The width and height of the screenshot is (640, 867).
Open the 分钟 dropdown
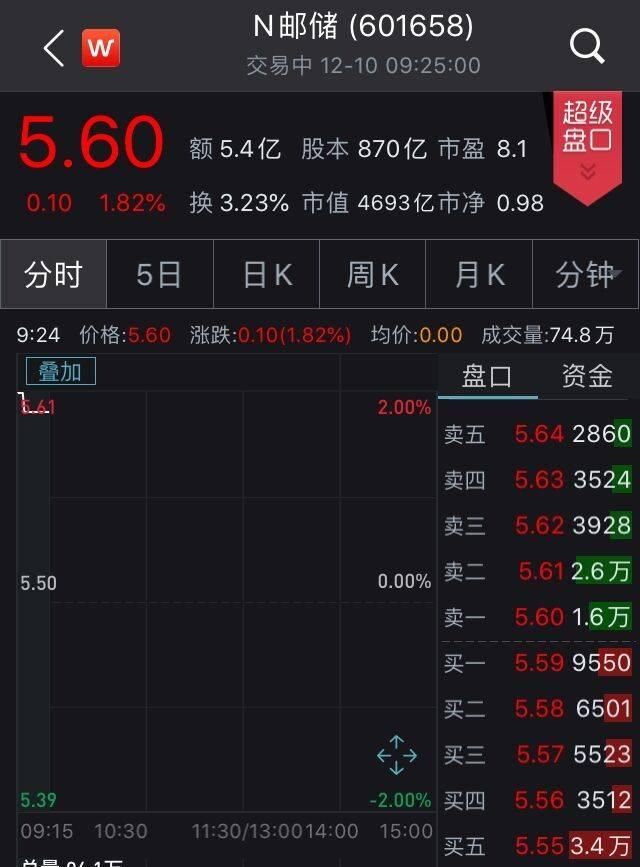click(x=588, y=275)
